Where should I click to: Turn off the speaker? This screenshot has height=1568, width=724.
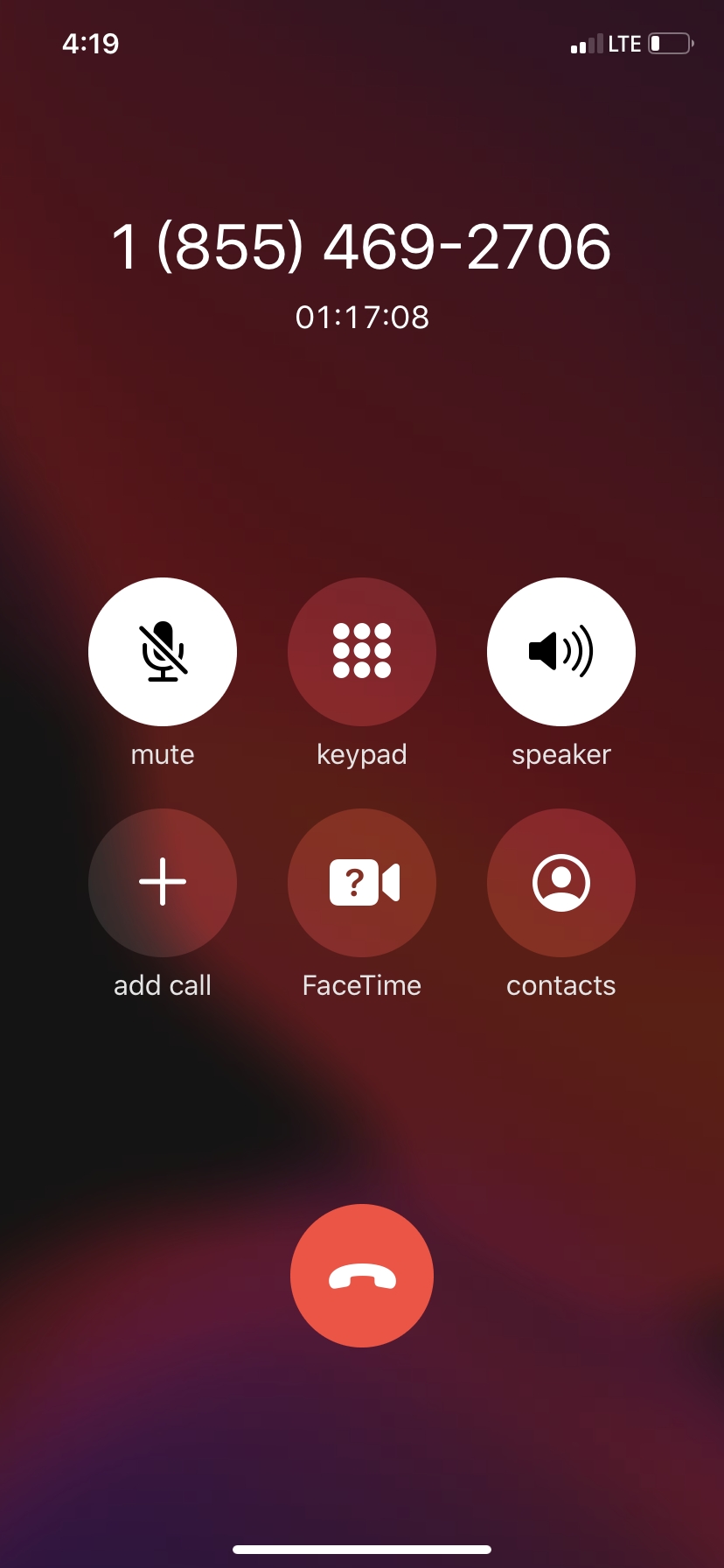tap(561, 652)
